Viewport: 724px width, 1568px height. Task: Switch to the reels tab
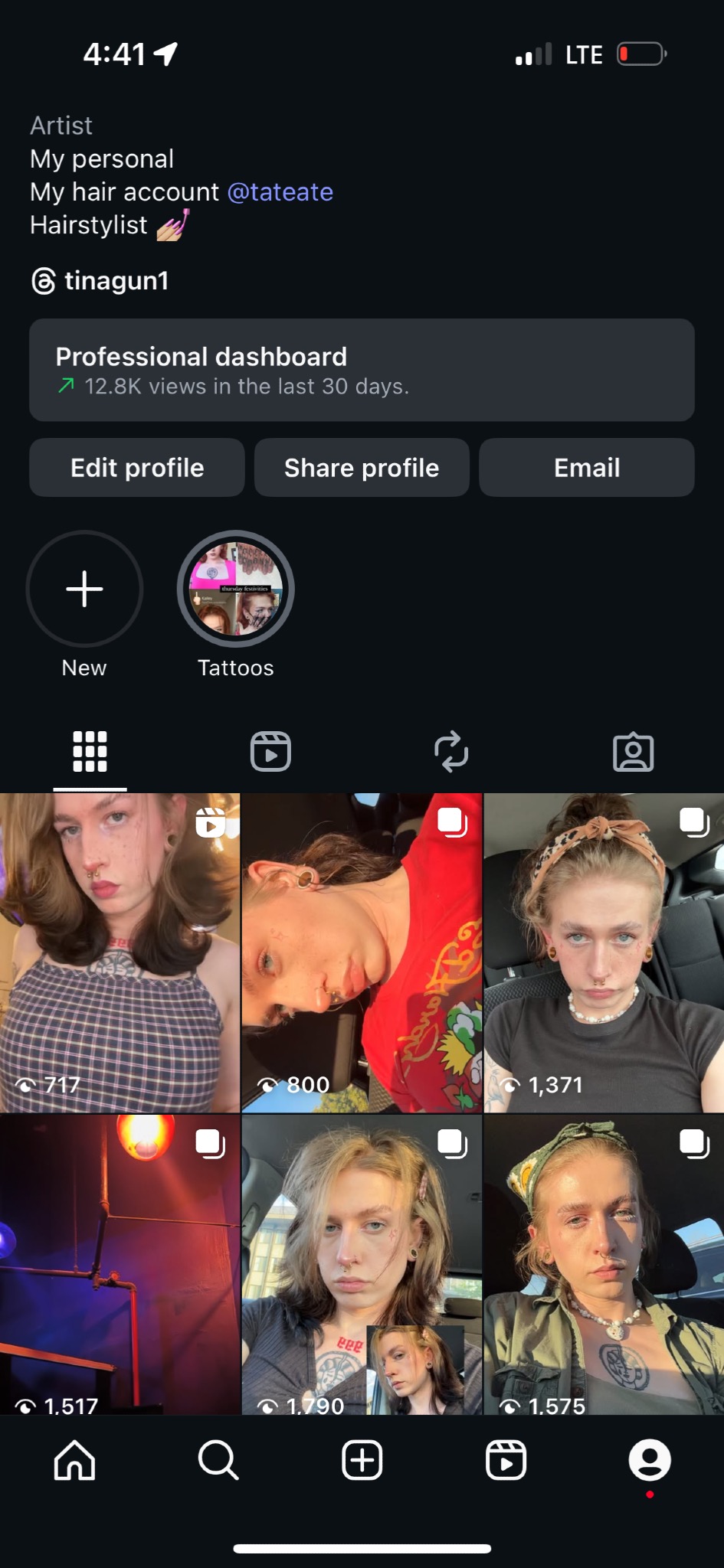click(x=270, y=751)
